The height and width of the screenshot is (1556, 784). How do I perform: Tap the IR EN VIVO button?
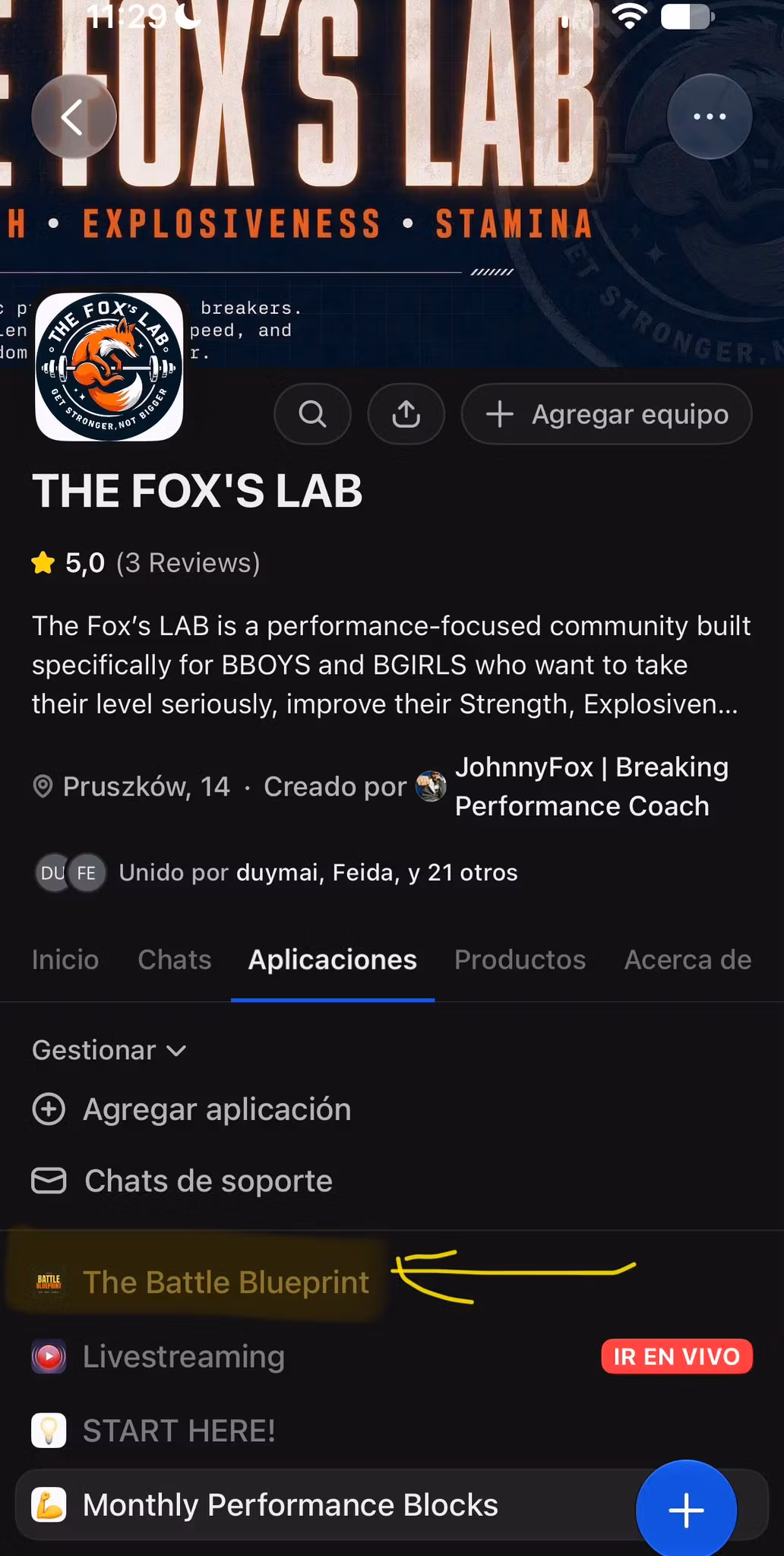point(677,1356)
